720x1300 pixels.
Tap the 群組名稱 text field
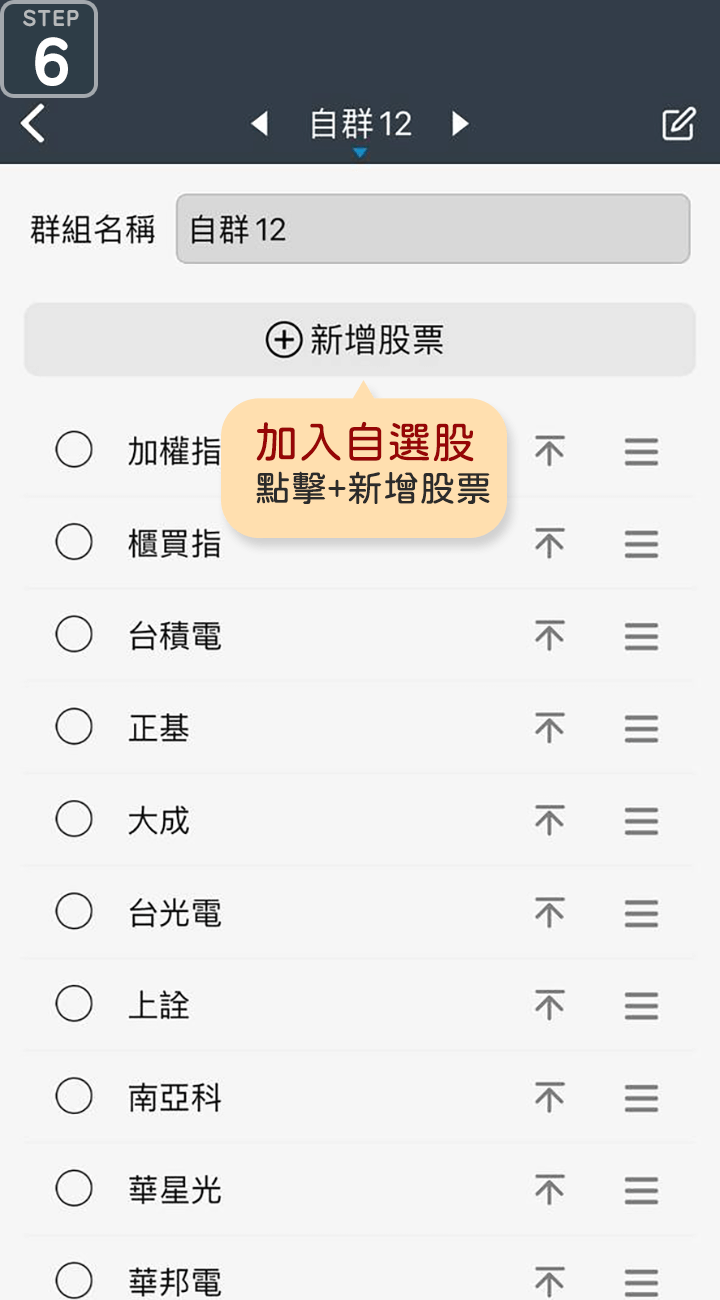[x=432, y=229]
